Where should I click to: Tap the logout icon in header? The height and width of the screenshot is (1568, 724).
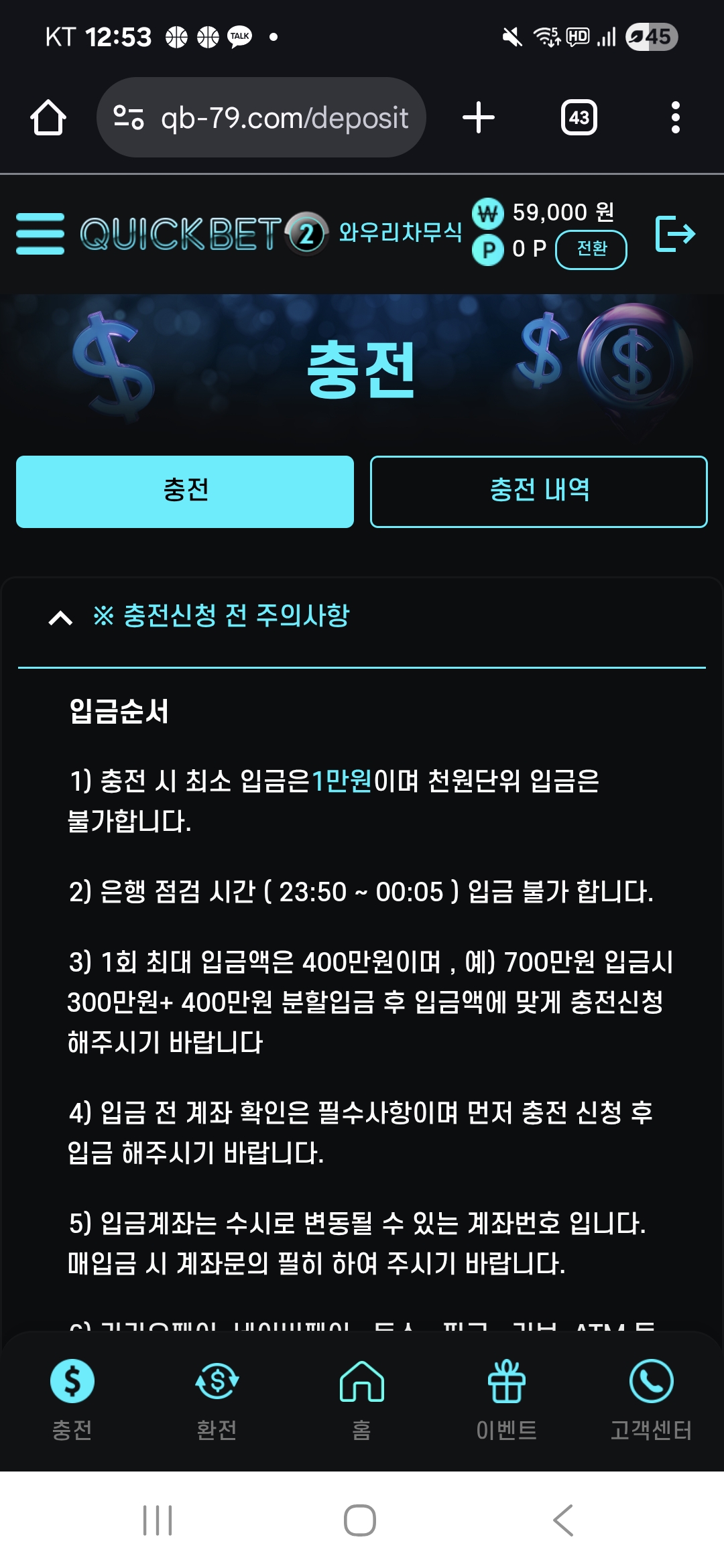pyautogui.click(x=674, y=234)
